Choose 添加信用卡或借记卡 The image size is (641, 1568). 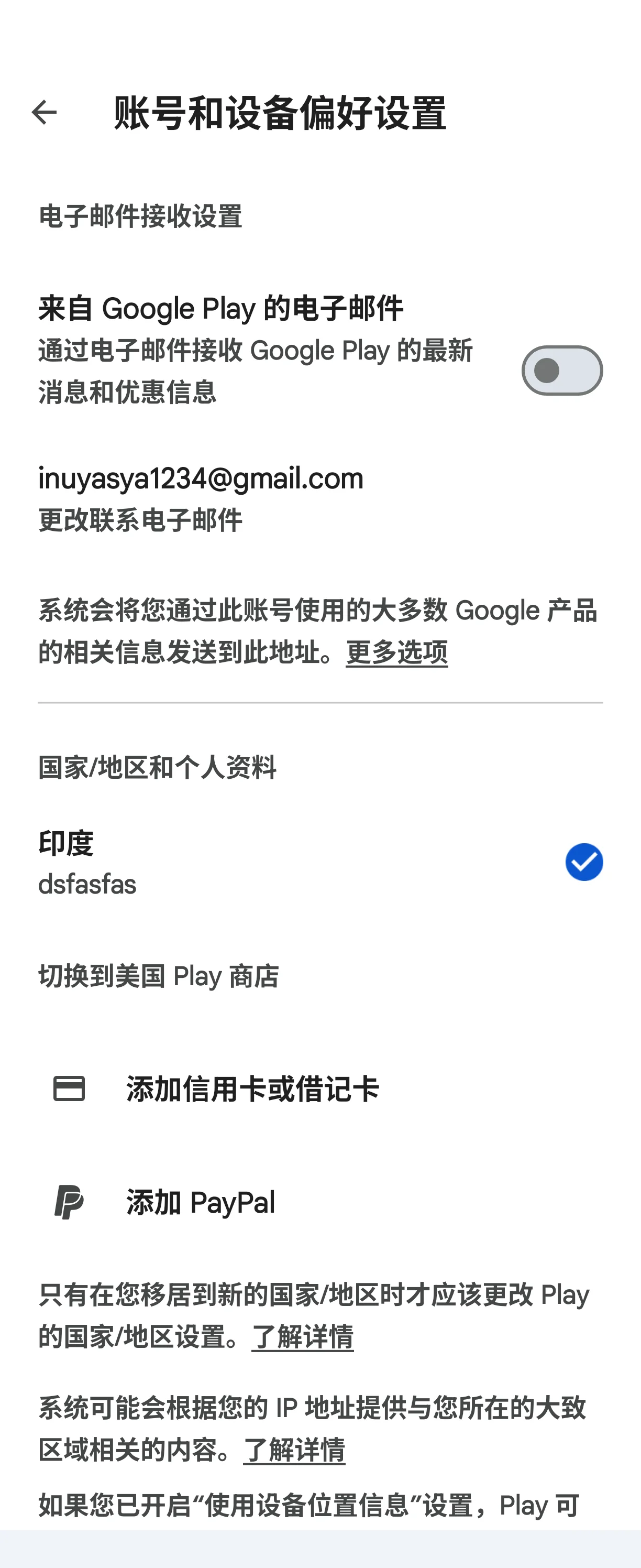click(252, 1089)
